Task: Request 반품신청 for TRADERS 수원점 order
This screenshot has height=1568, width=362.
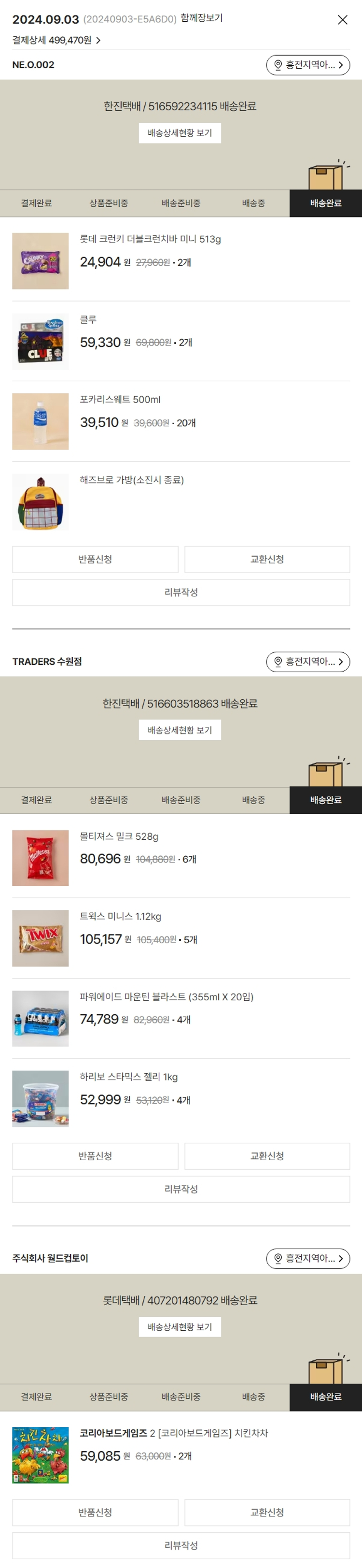Action: (95, 1156)
